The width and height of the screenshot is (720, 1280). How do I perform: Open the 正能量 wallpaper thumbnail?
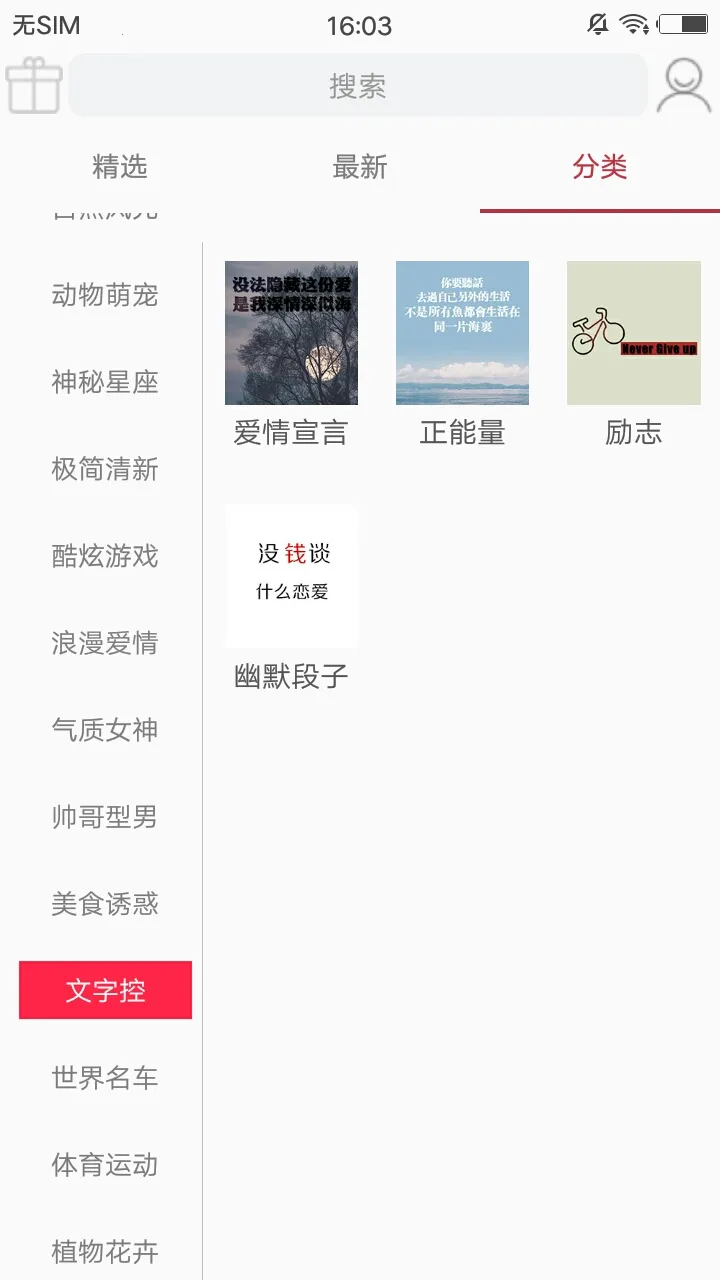462,333
